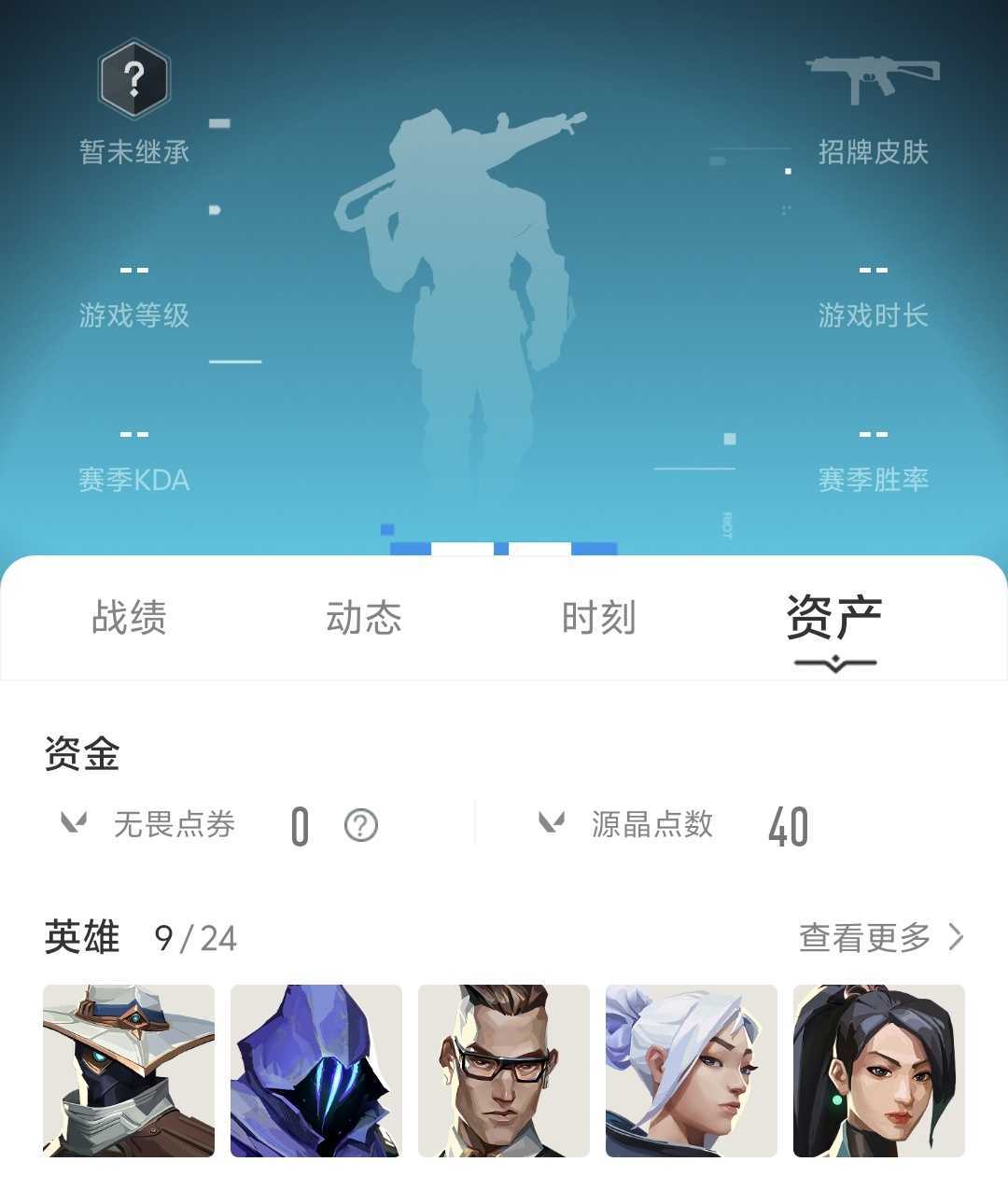This screenshot has width=1008, height=1204.
Task: Open the circular help icon next to 无畏点券 balance
Action: click(x=359, y=825)
